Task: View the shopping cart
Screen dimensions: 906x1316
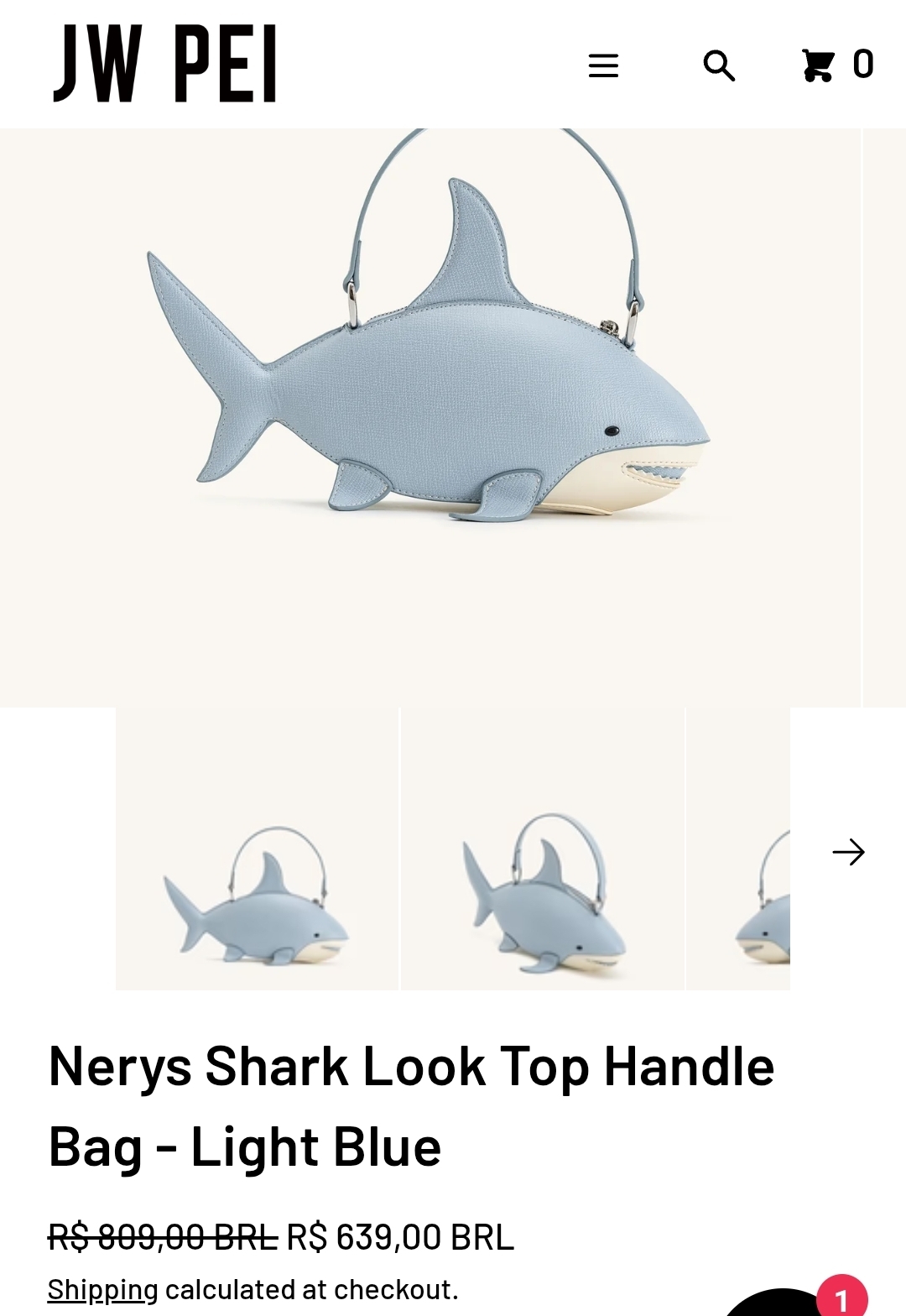Action: [x=836, y=65]
